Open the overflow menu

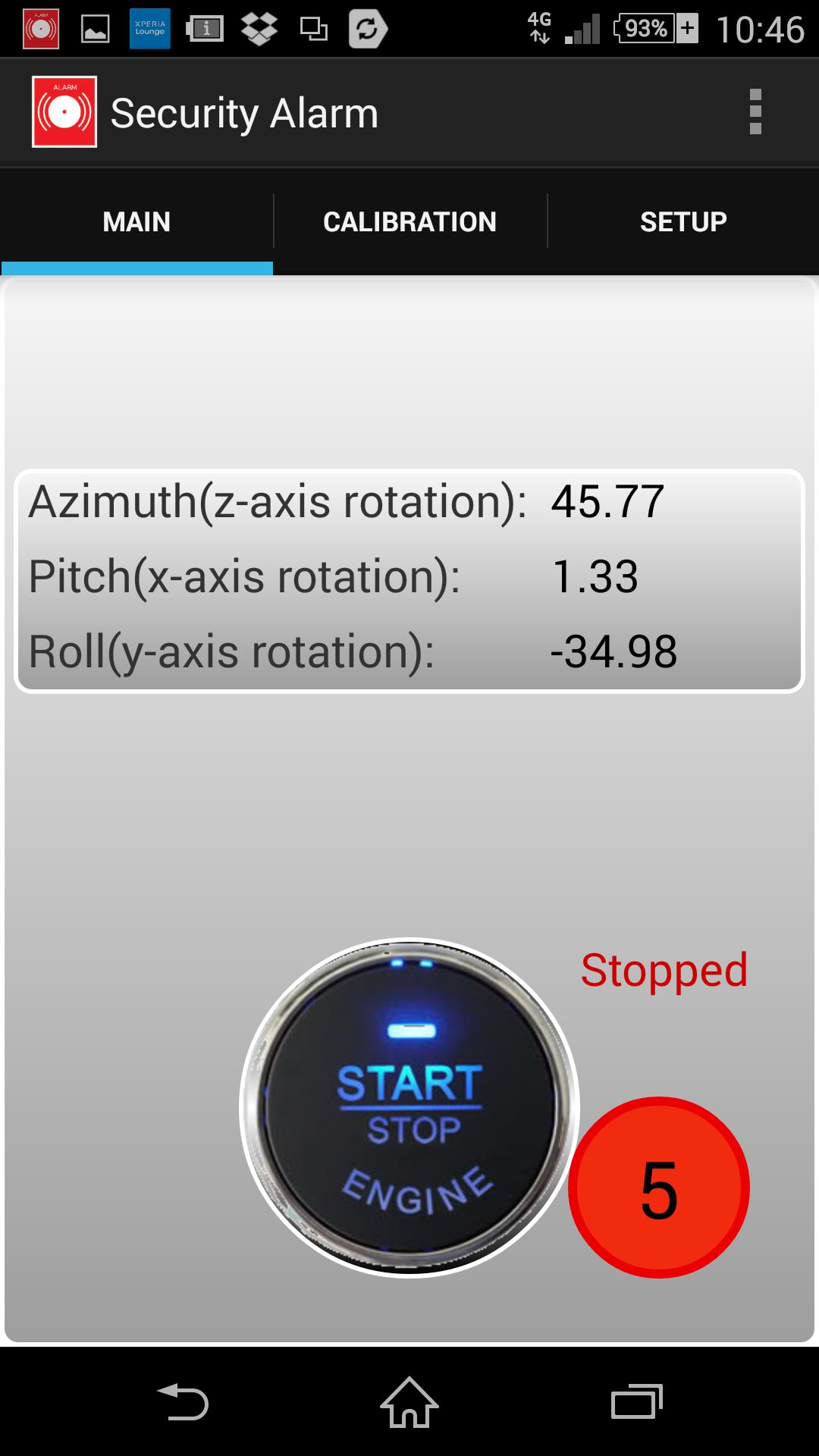pos(755,112)
